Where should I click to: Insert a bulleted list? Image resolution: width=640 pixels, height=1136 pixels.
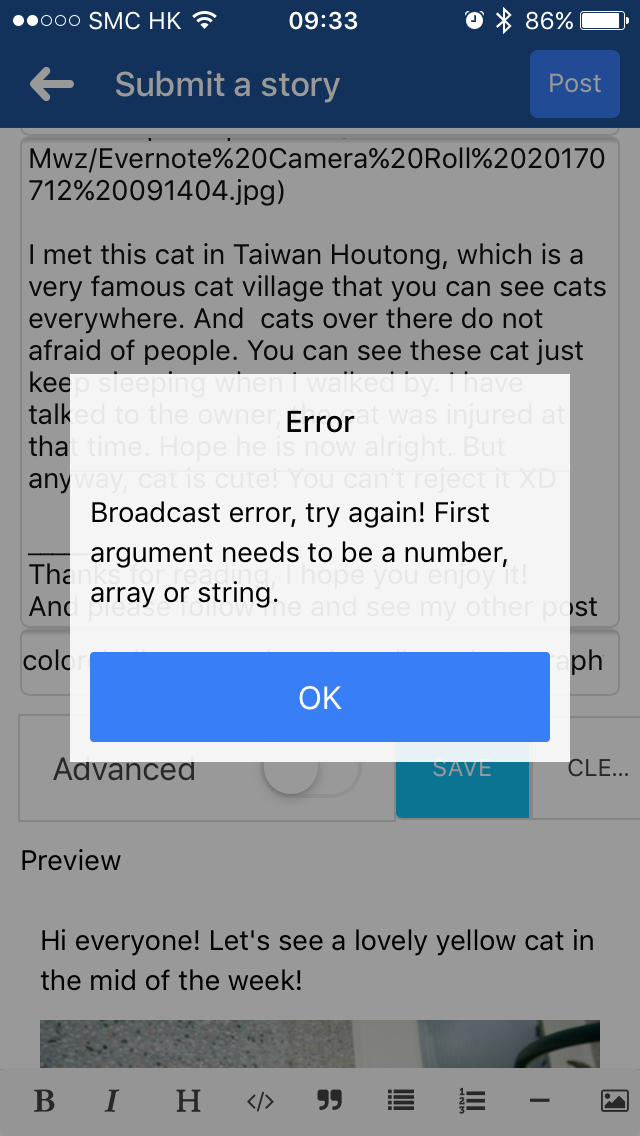point(400,1101)
